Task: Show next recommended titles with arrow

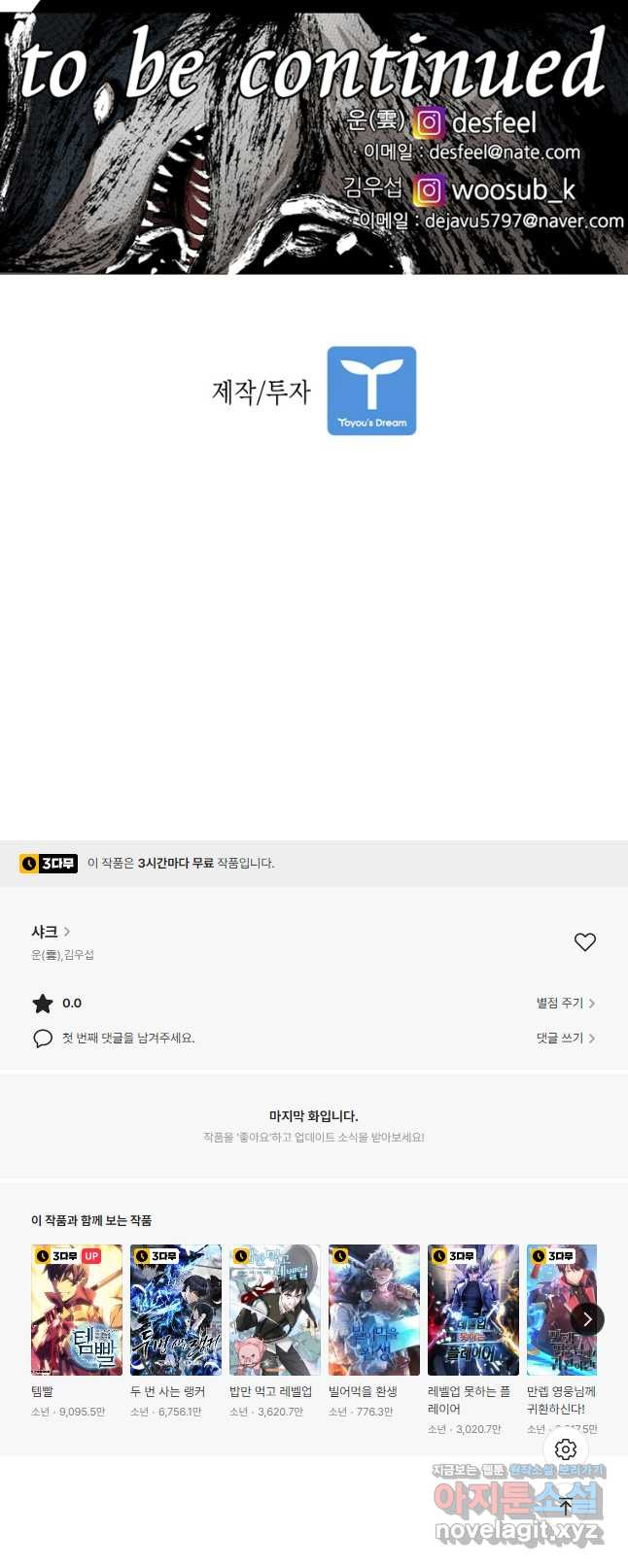Action: point(587,1318)
